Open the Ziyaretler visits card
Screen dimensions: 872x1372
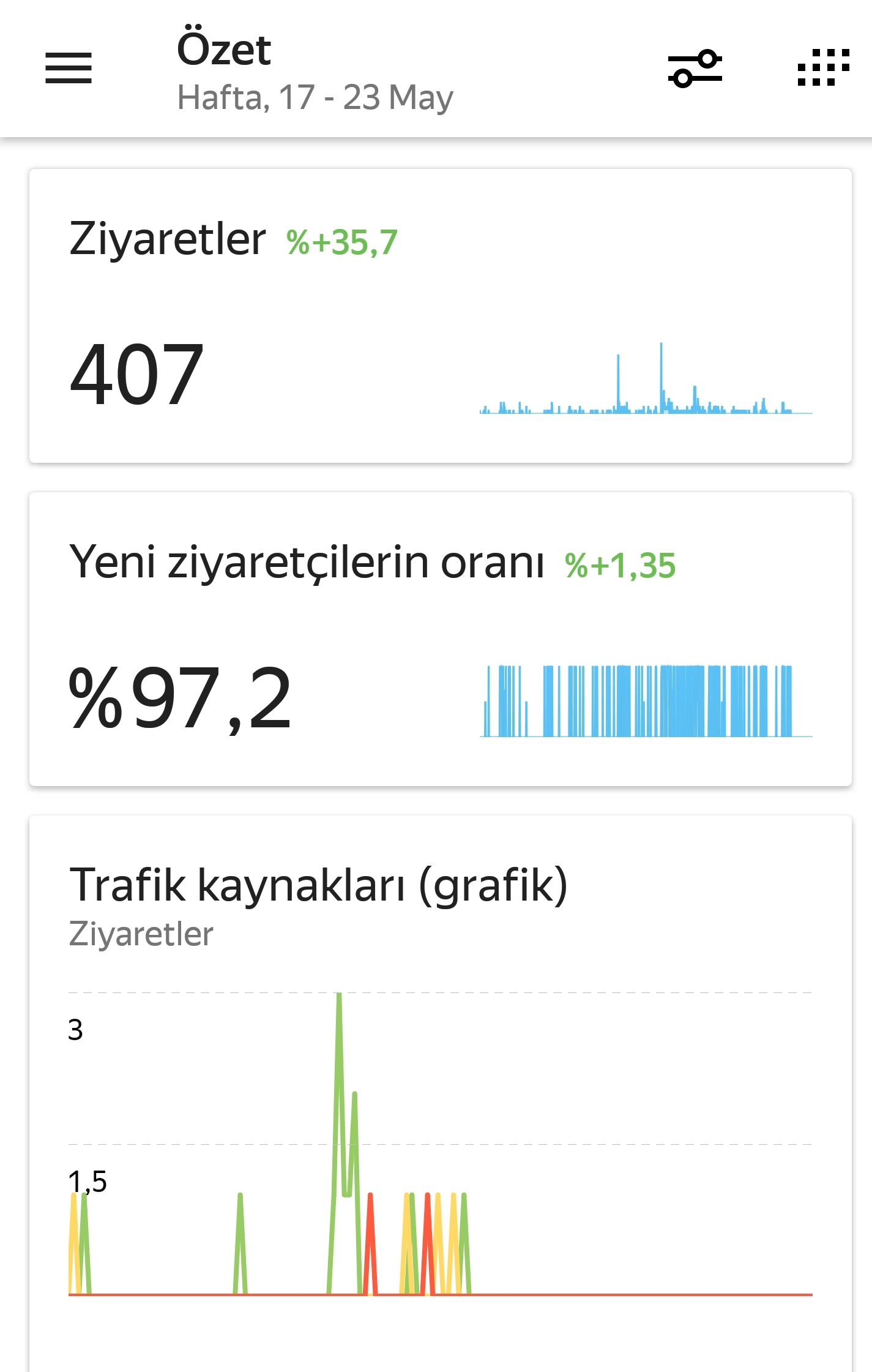[441, 316]
